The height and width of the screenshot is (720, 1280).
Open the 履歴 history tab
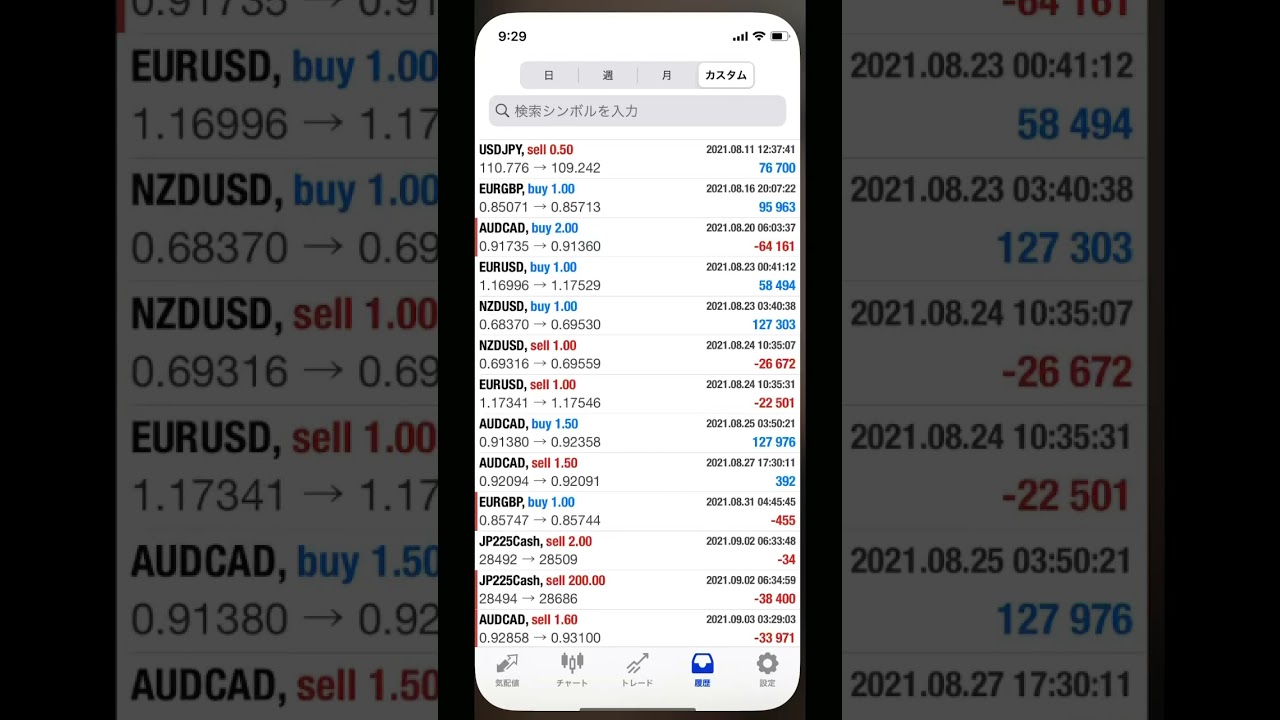point(702,670)
